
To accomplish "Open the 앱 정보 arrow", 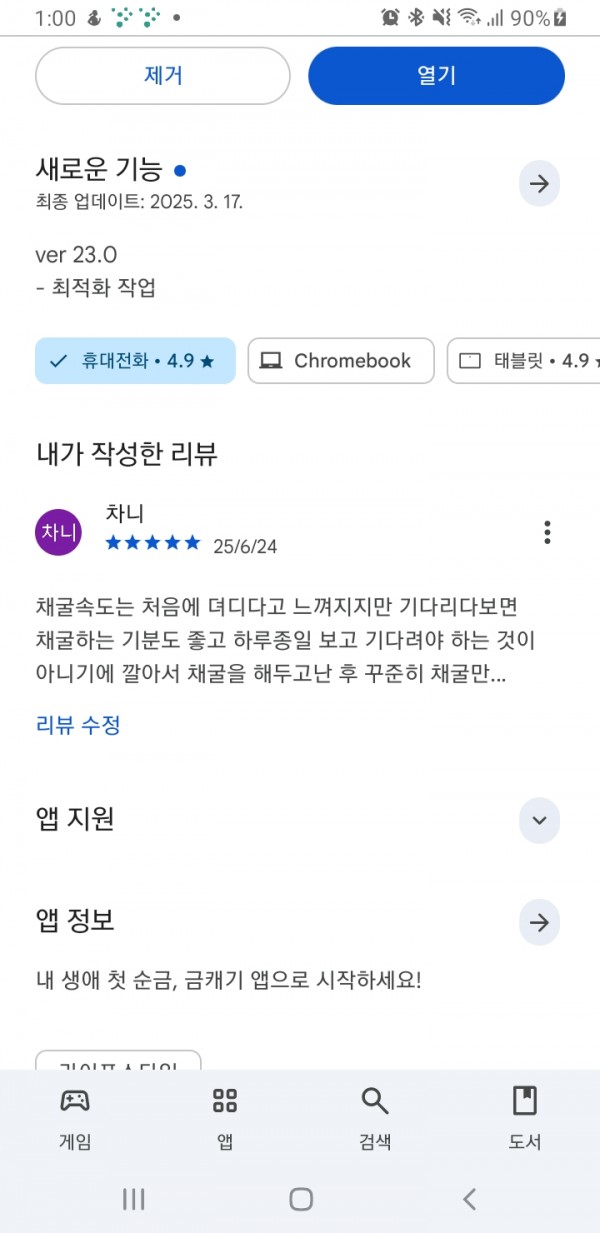I will pos(539,923).
